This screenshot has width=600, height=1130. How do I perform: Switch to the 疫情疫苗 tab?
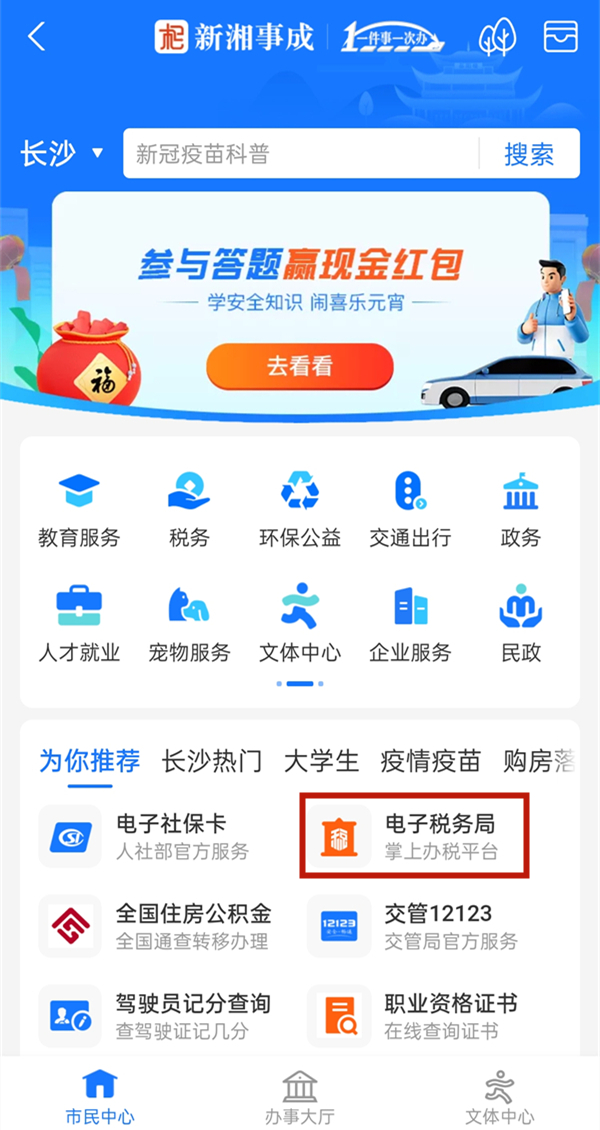pyautogui.click(x=430, y=761)
